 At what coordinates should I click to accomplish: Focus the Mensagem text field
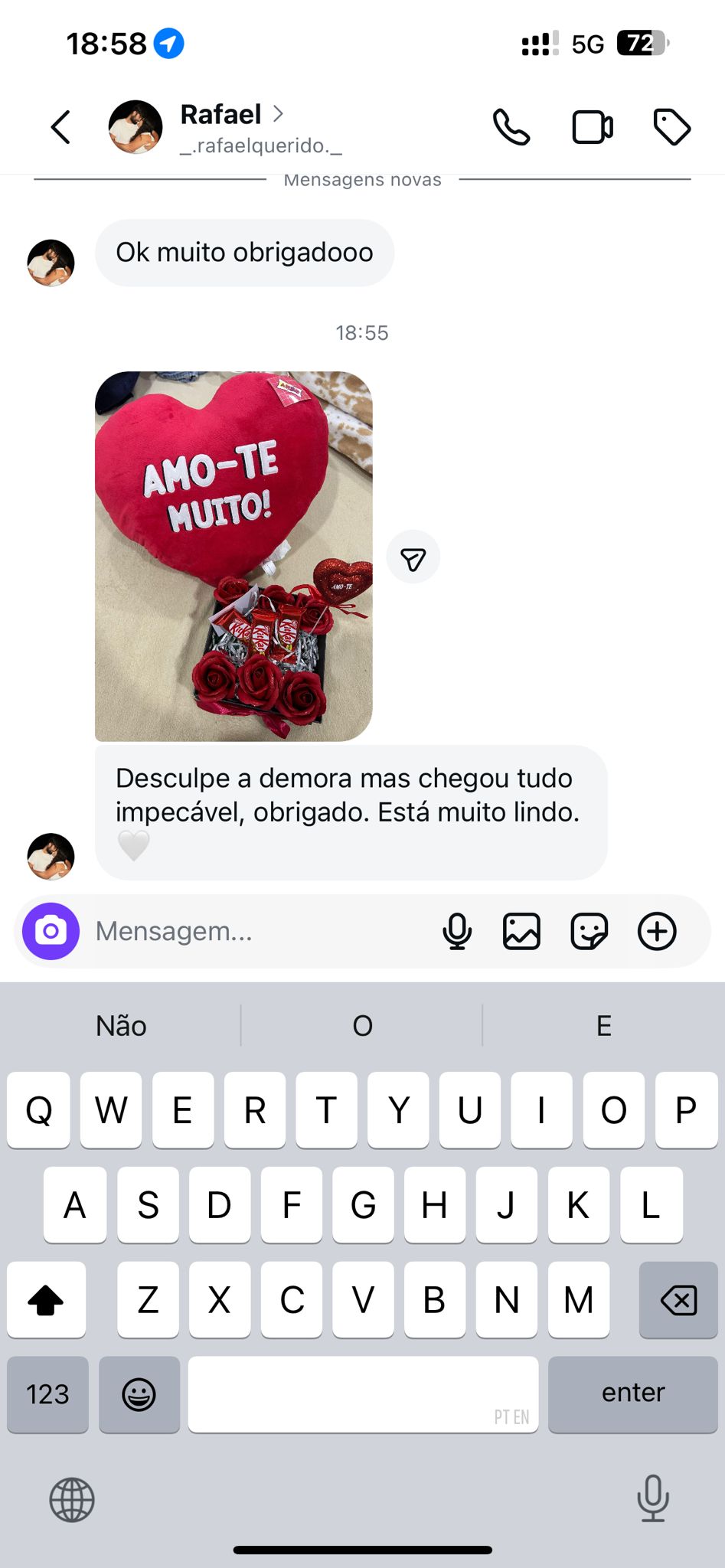pos(253,931)
